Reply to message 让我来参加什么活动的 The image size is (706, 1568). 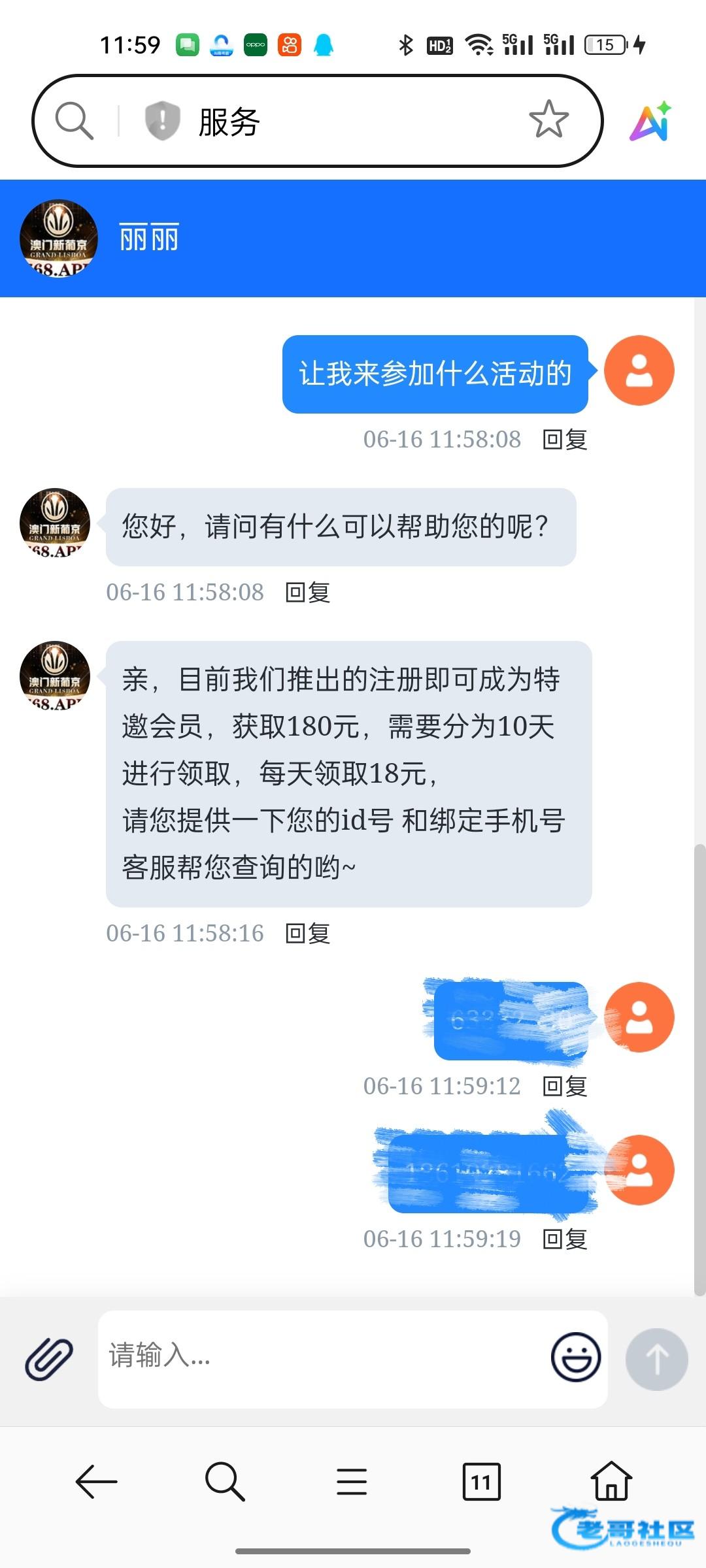click(565, 440)
